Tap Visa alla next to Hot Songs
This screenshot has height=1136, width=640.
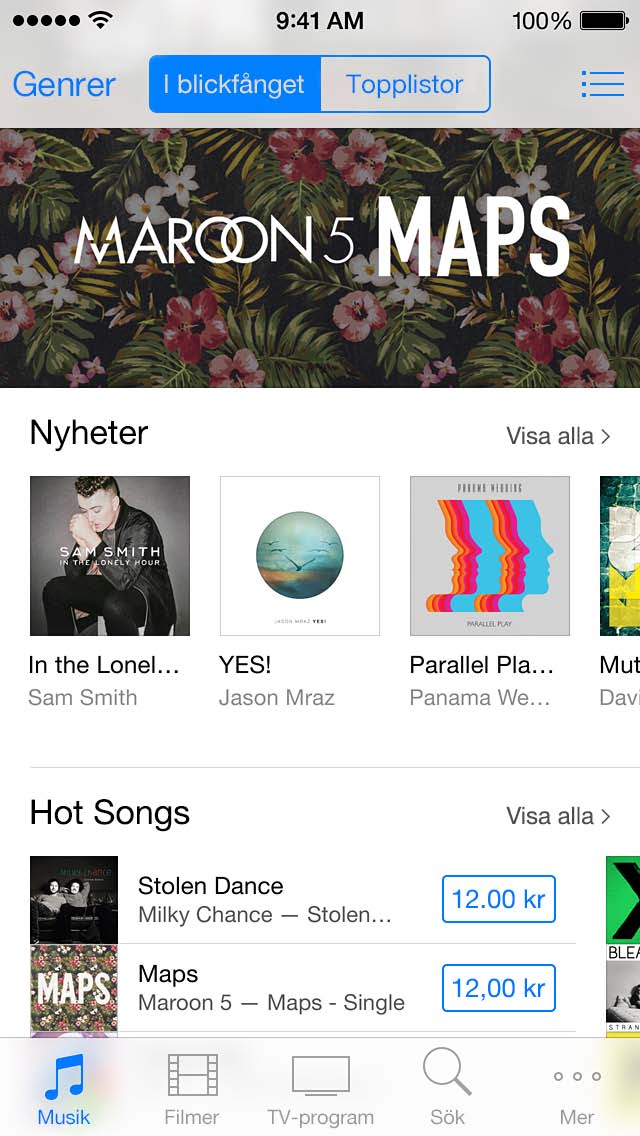557,816
